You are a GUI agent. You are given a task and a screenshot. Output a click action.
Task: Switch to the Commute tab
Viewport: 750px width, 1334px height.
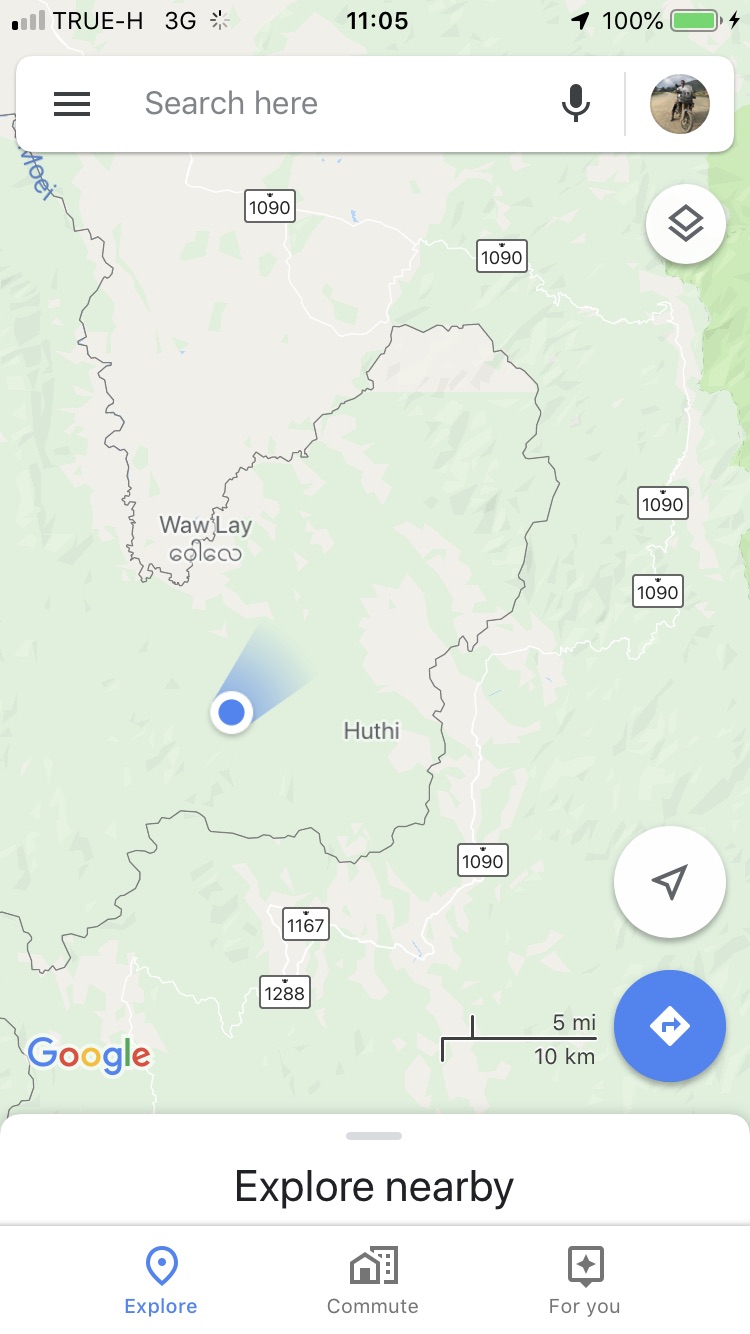373,1280
